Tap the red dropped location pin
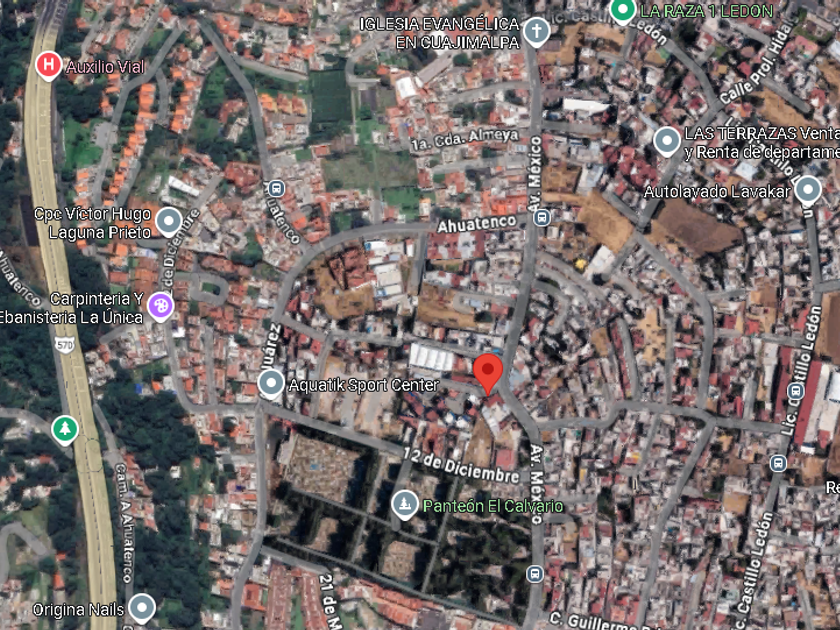The height and width of the screenshot is (630, 840). (488, 374)
